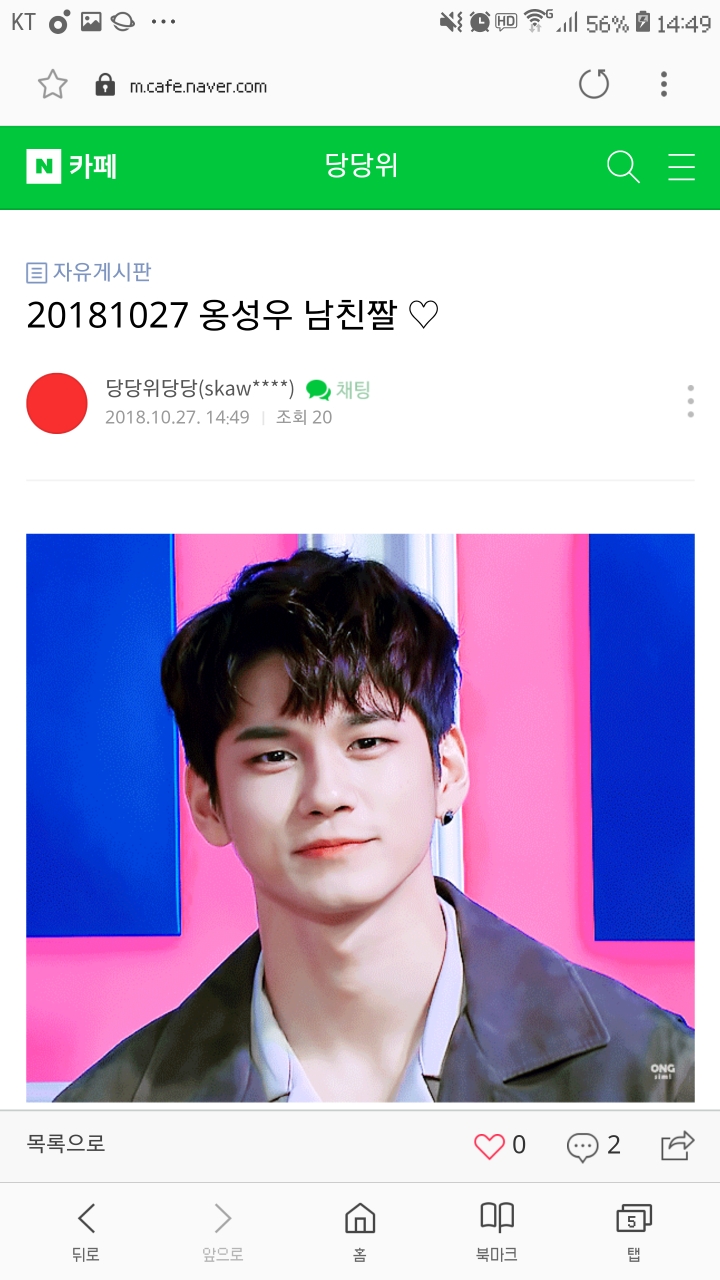
Task: Open the browser overflow menu
Action: [x=664, y=84]
